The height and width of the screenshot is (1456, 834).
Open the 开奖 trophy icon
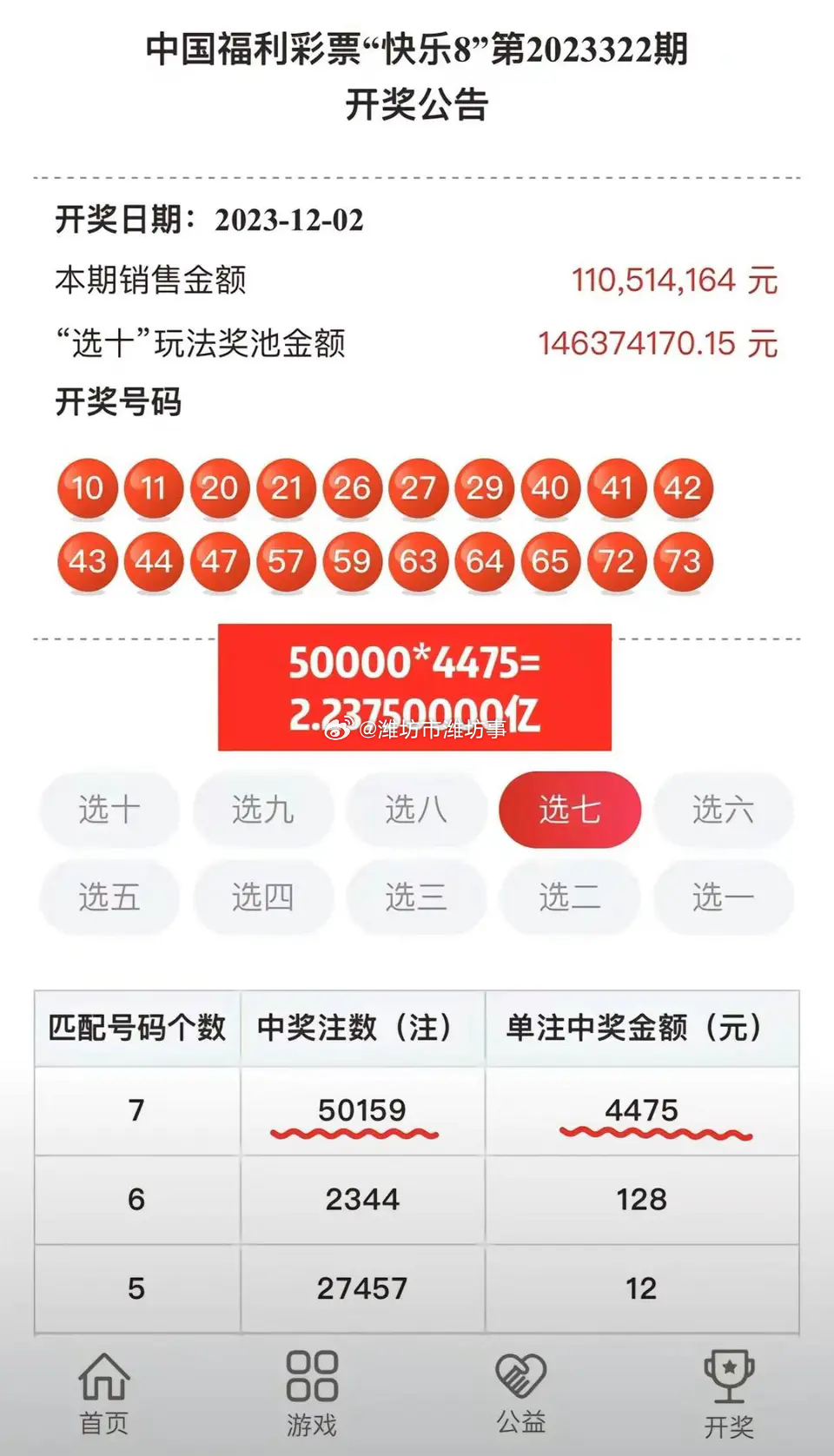coord(728,1386)
